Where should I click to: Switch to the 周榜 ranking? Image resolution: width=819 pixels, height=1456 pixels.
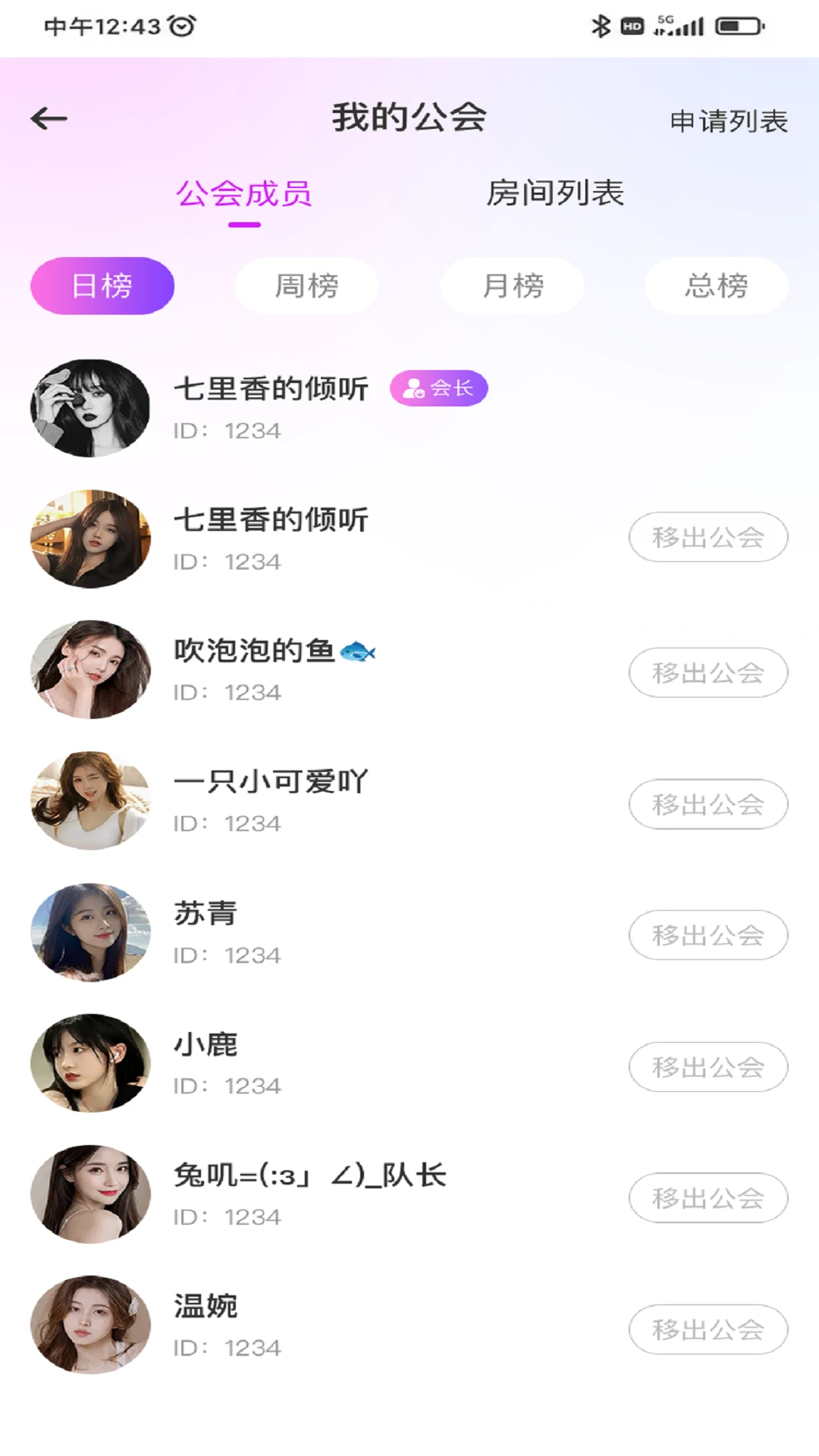306,286
